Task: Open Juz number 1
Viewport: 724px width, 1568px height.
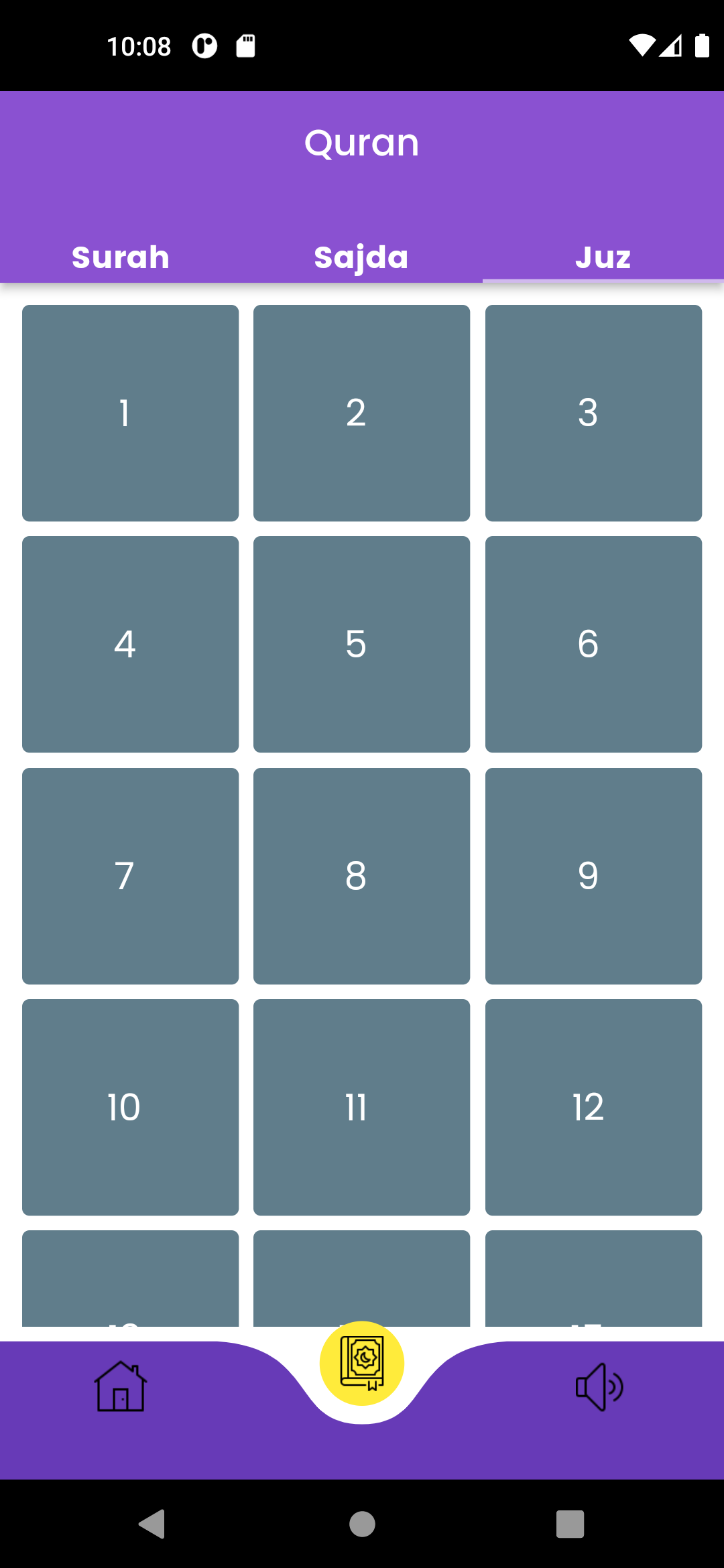Action: pos(130,413)
